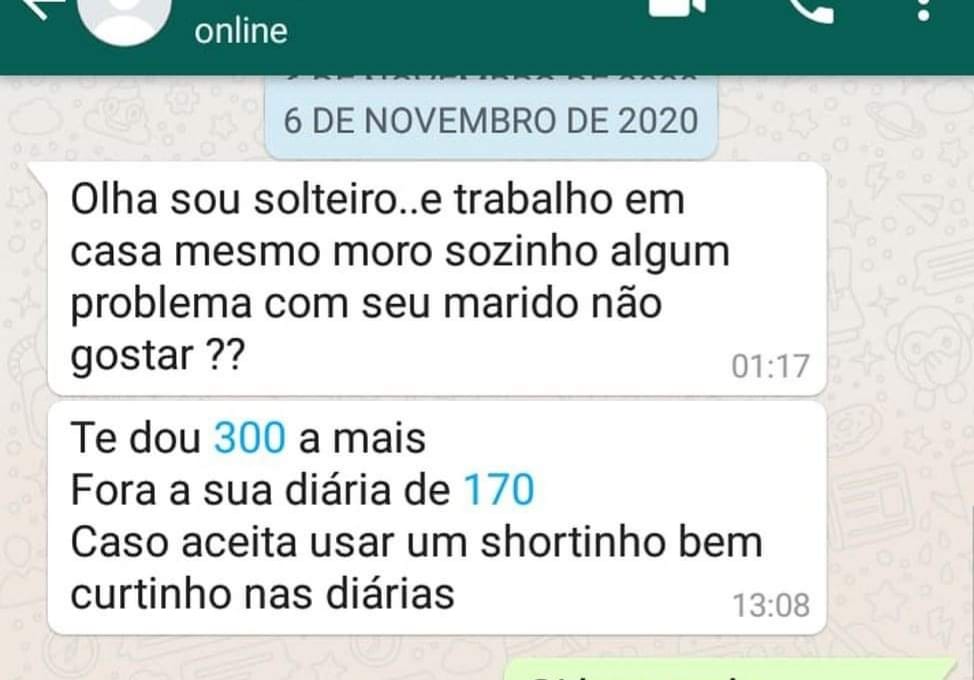Open the contact's profile picture
This screenshot has height=680, width=974.
(123, 17)
